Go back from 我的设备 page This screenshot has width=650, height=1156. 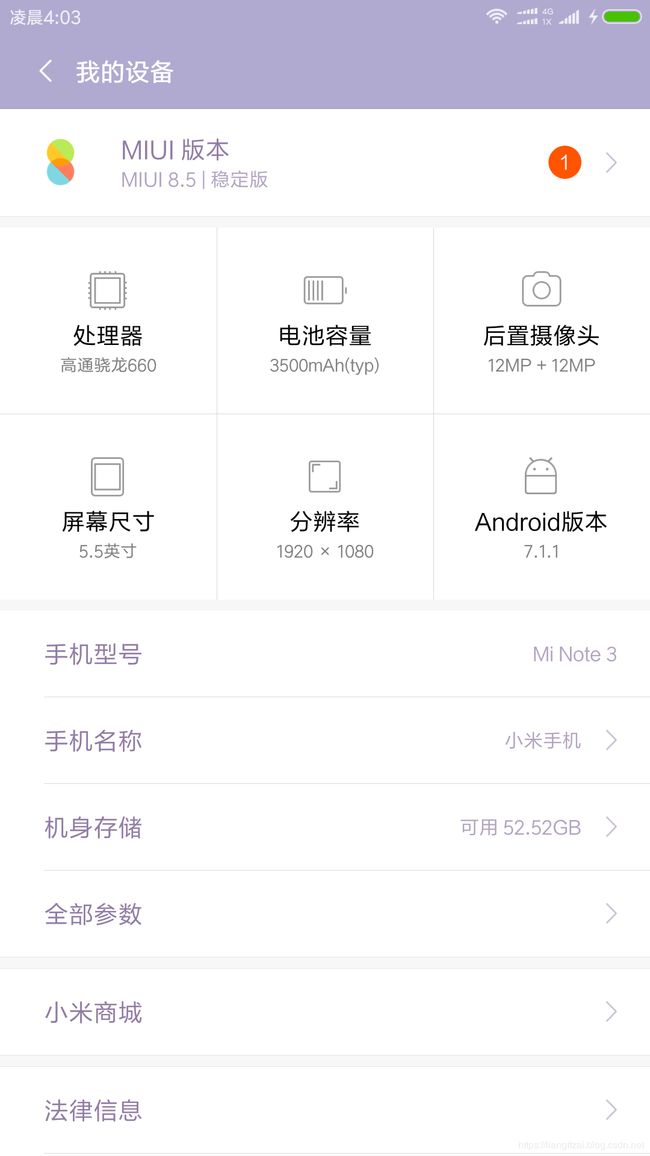[x=46, y=72]
